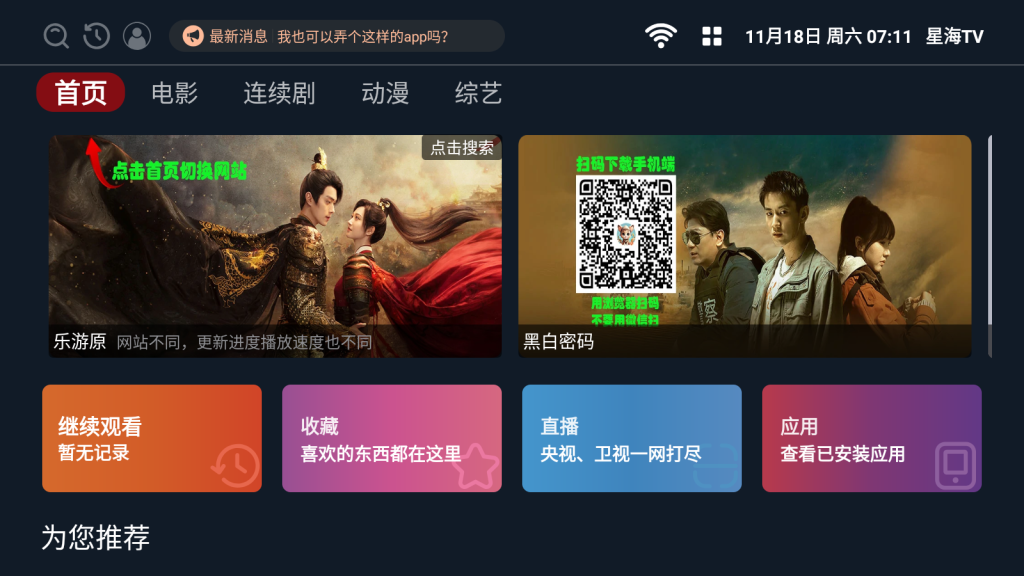Open the watch history clock icon

tap(96, 37)
